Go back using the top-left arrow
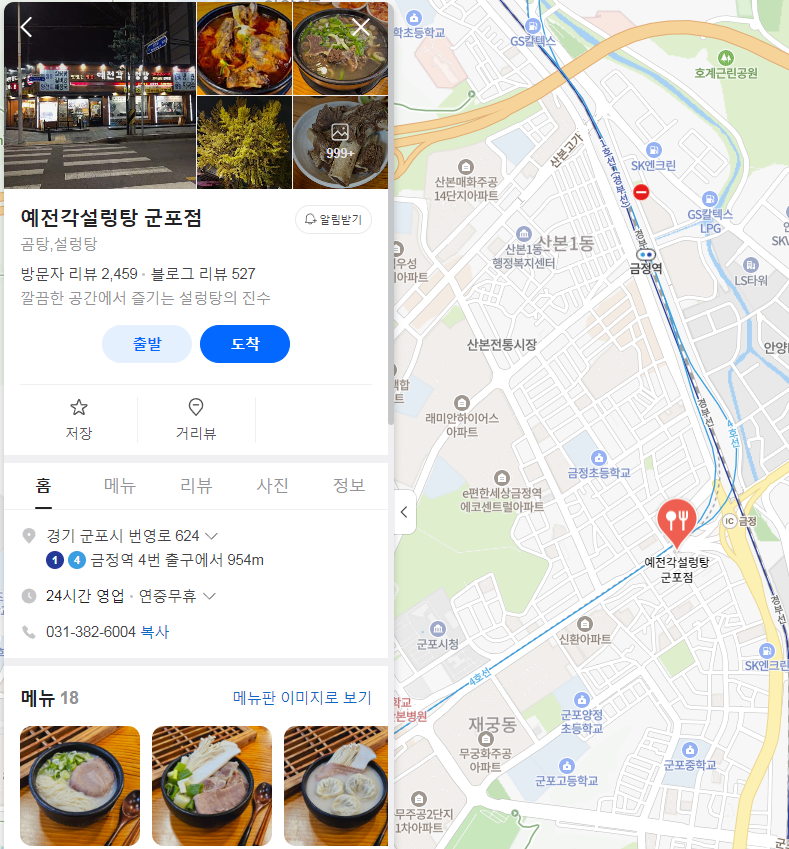The width and height of the screenshot is (789, 849). point(27,27)
